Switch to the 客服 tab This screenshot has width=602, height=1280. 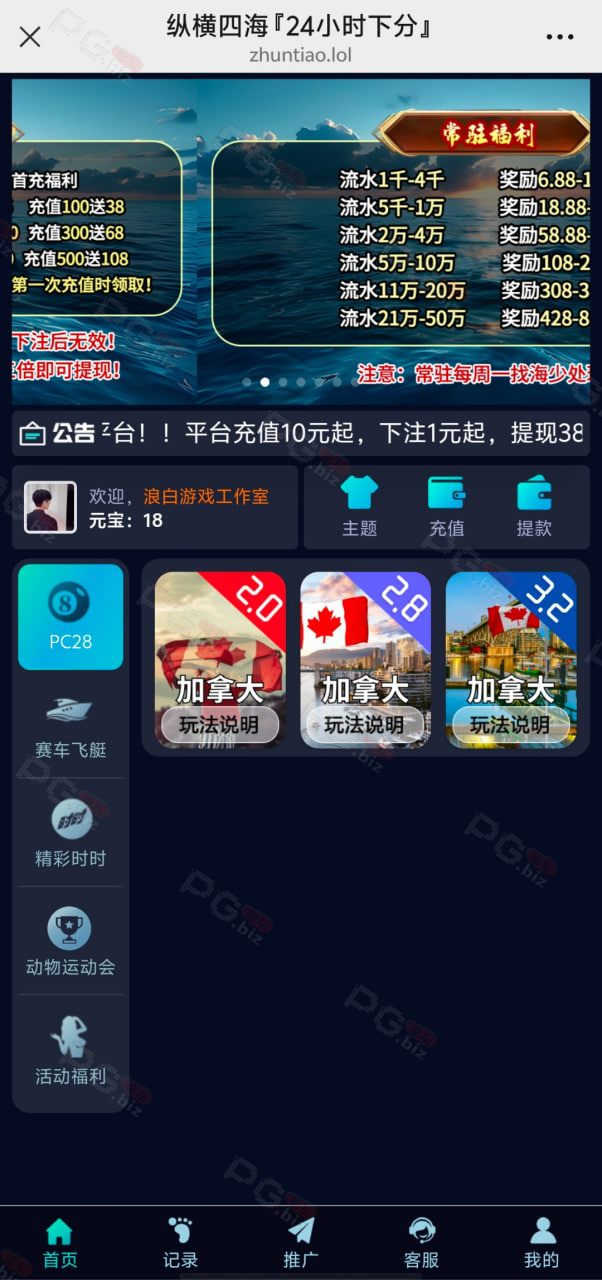[x=421, y=1243]
